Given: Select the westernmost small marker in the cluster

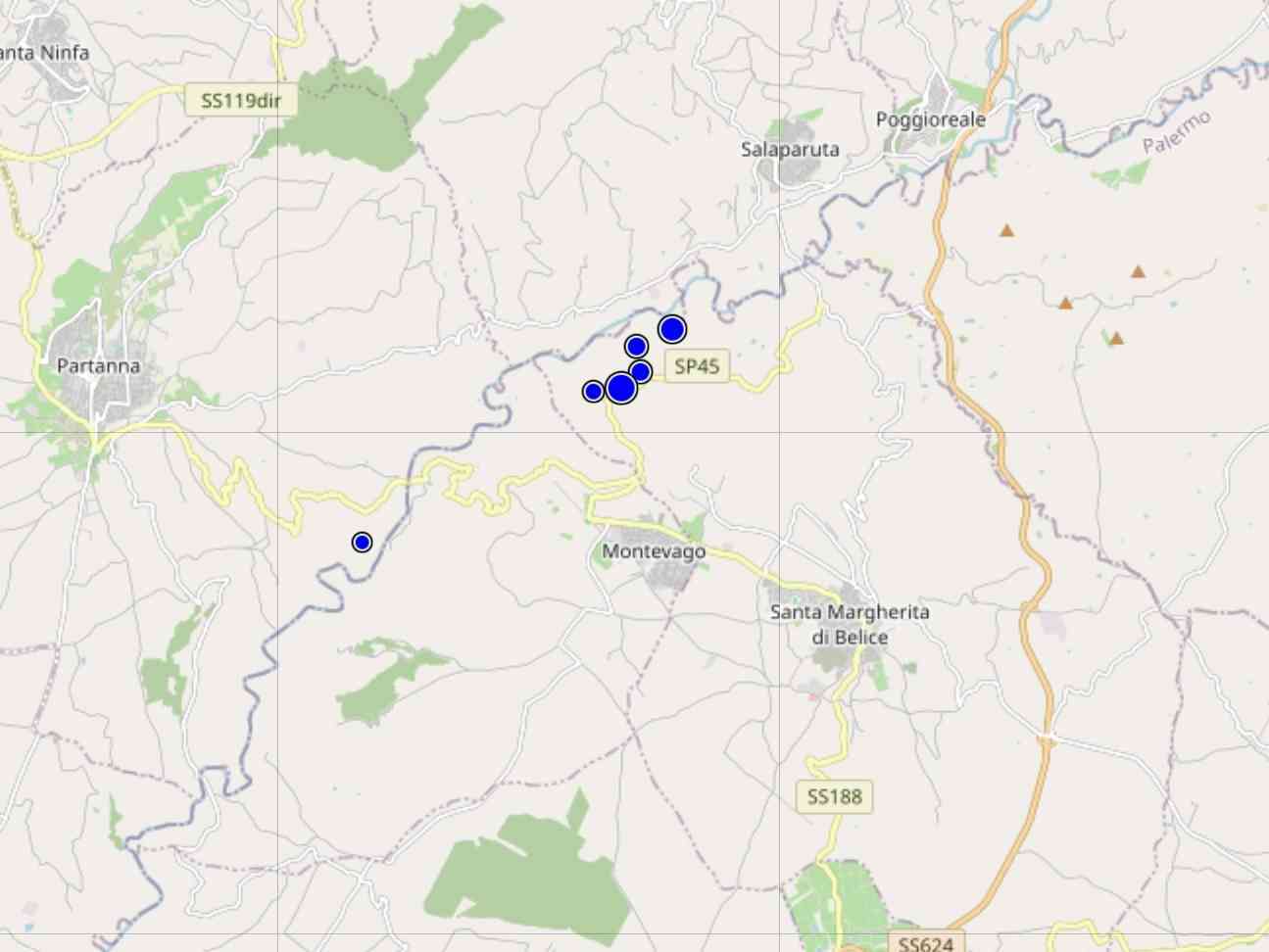Looking at the screenshot, I should tap(593, 392).
